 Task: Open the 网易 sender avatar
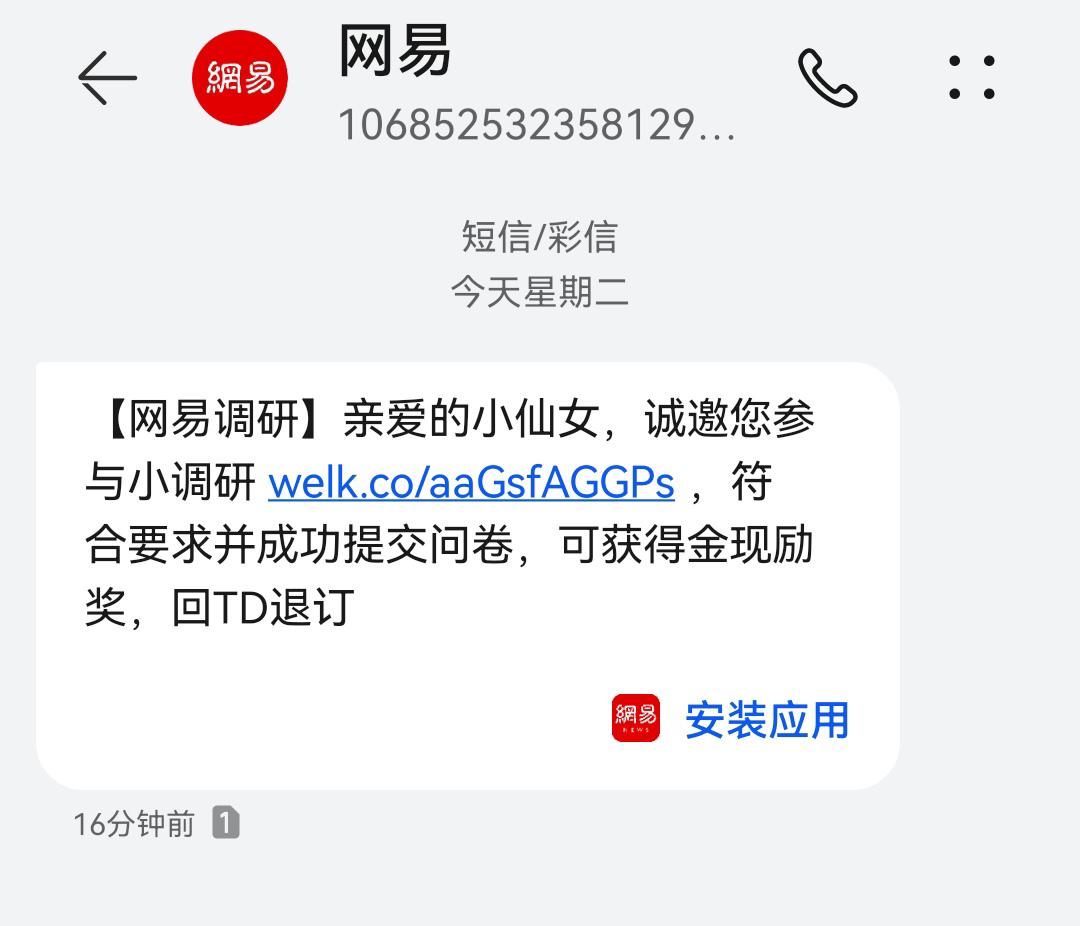[x=240, y=78]
